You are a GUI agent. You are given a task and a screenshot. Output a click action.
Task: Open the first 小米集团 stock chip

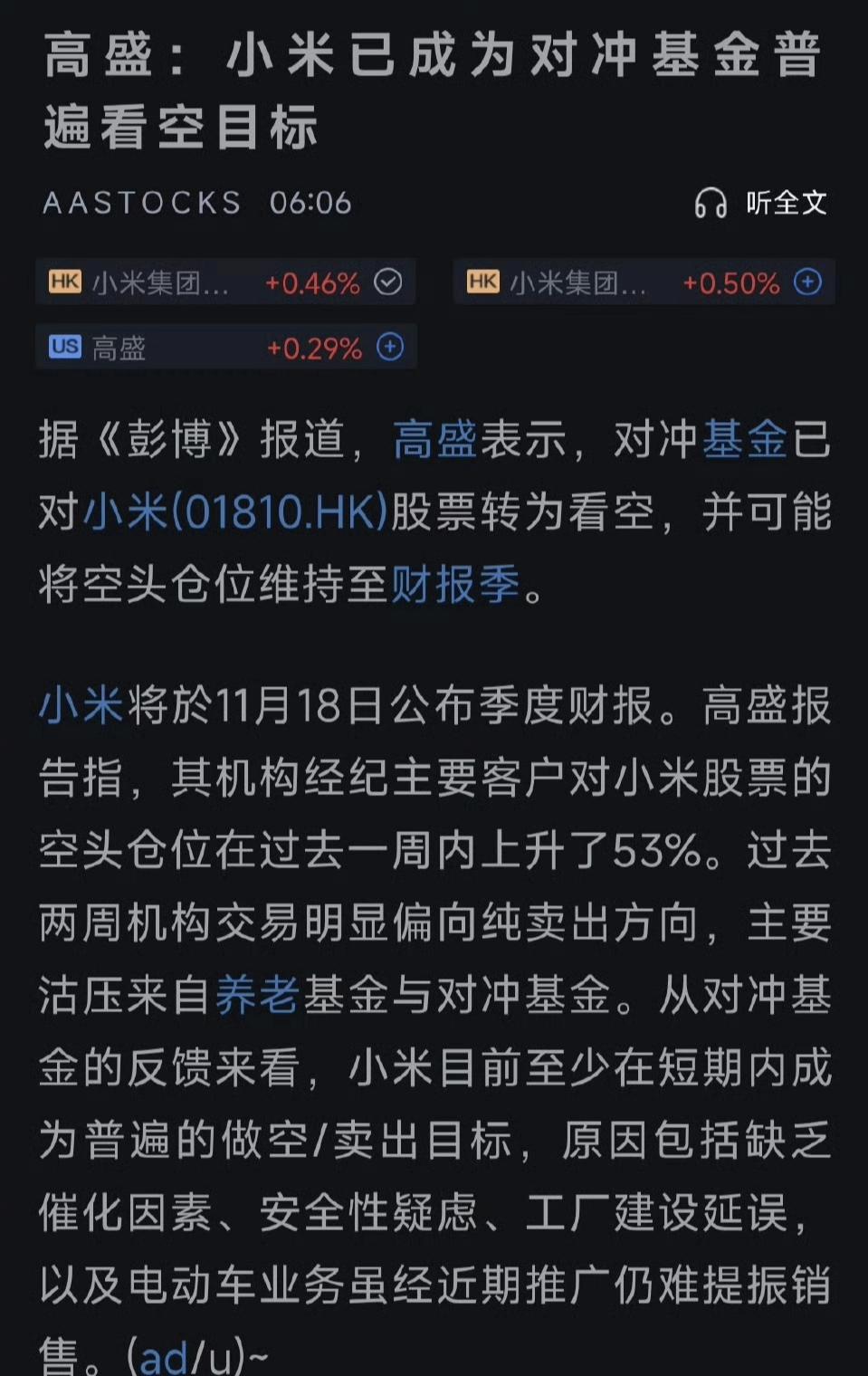pyautogui.click(x=181, y=282)
